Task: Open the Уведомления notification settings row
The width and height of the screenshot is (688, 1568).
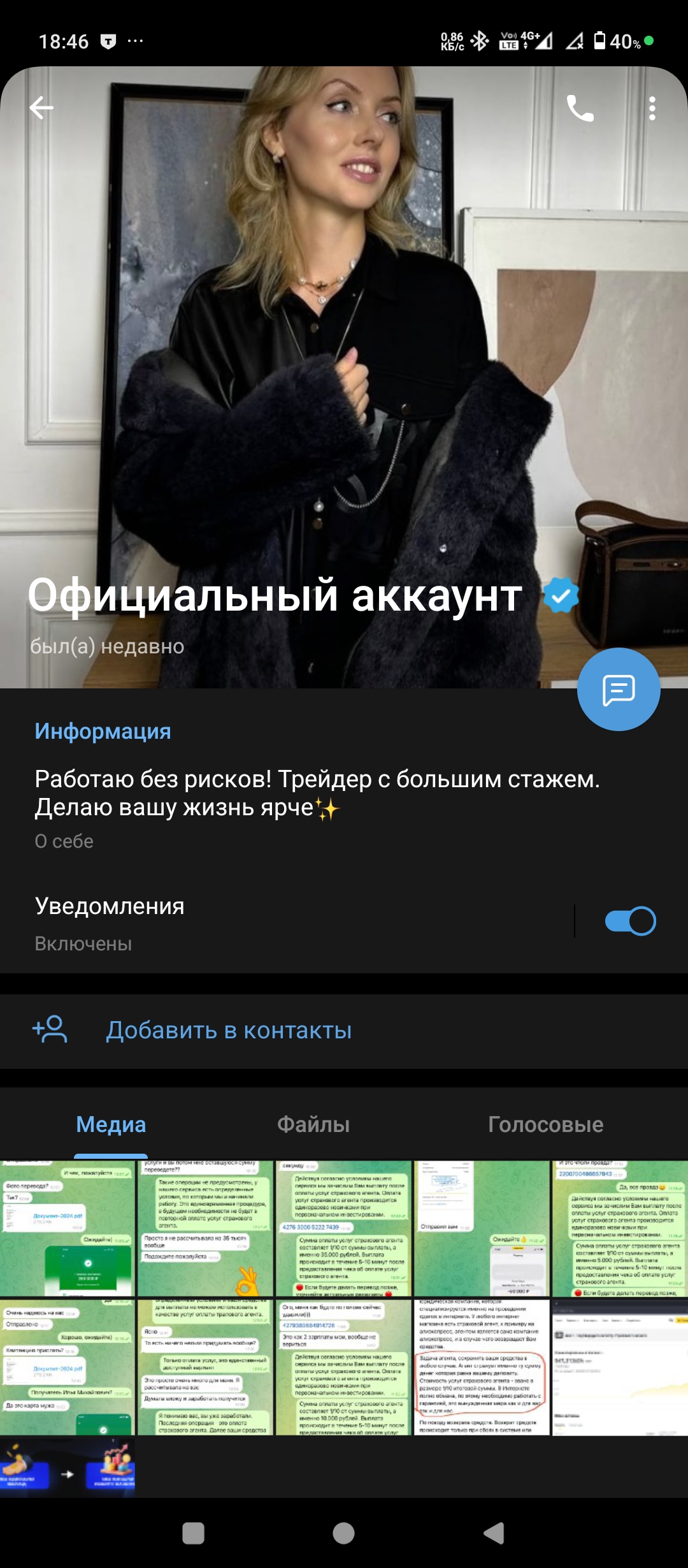Action: [x=287, y=923]
